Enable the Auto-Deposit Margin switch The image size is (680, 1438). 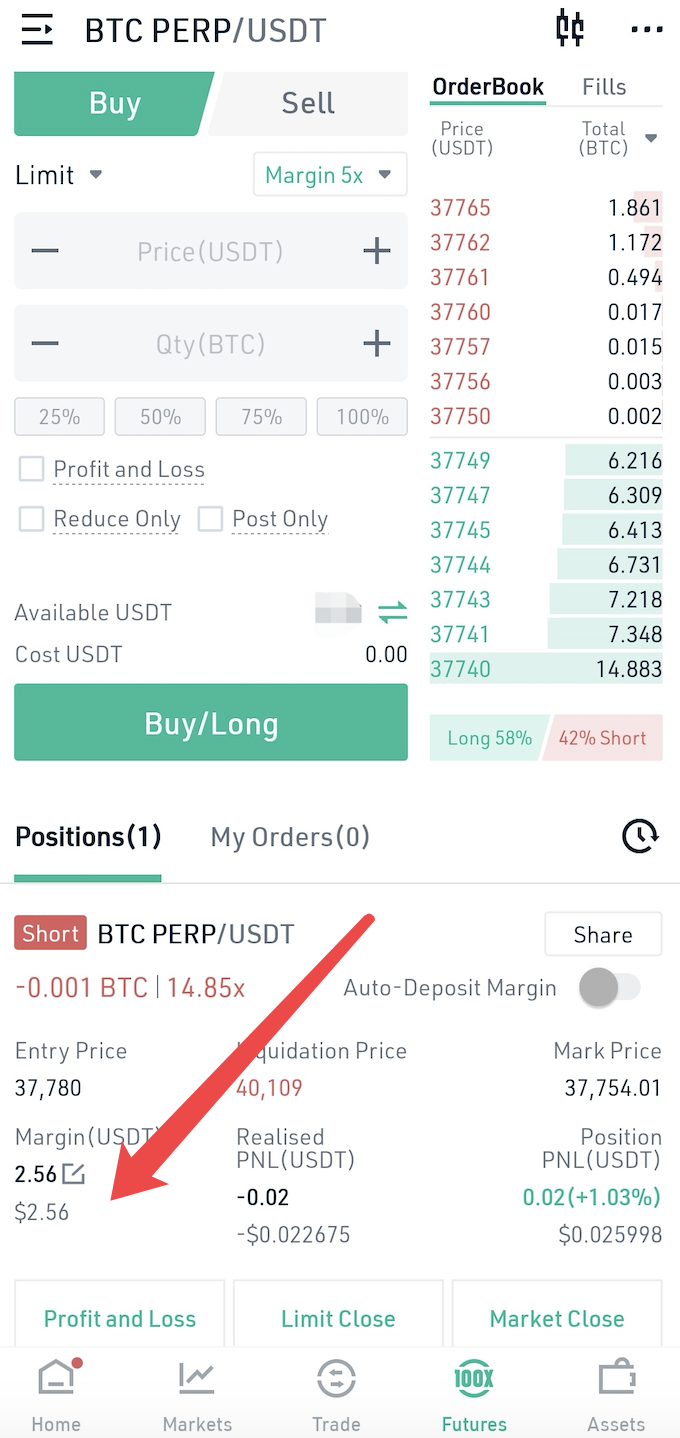point(610,988)
